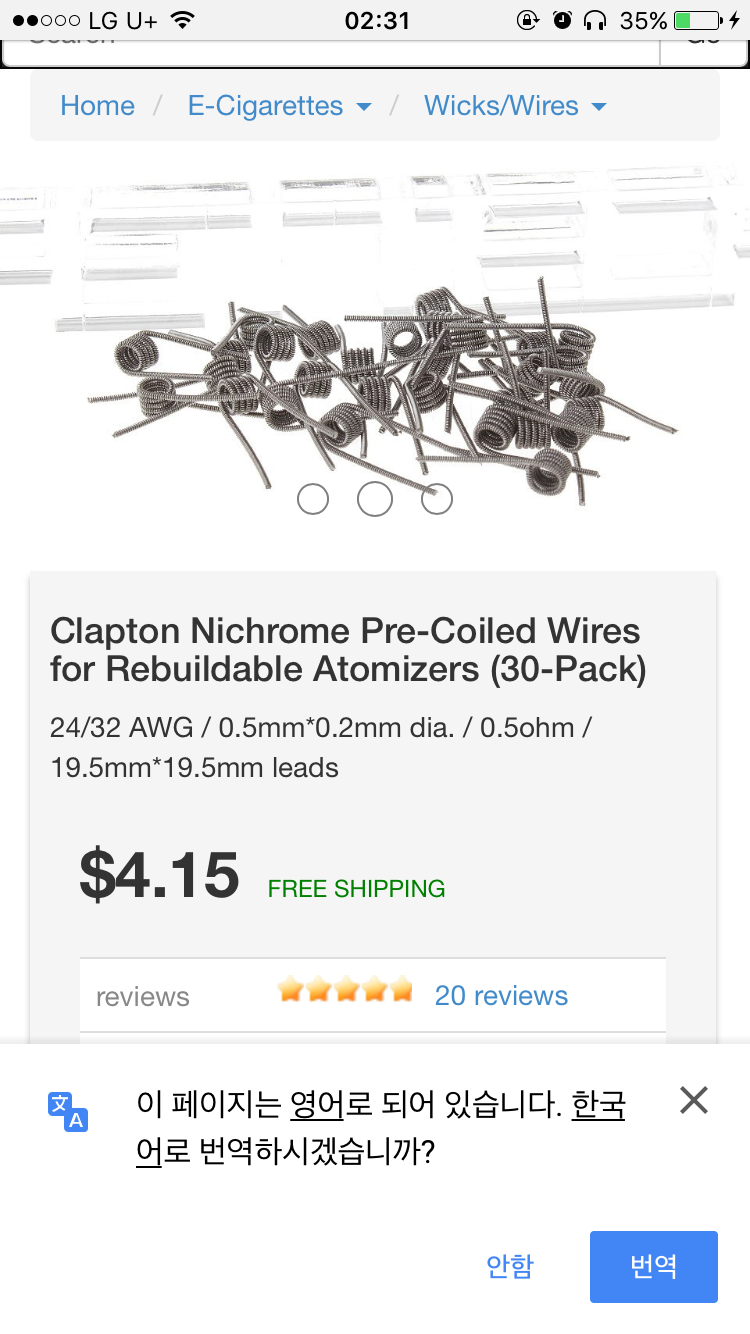Viewport: 750px width, 1334px height.
Task: Expand the Wicks/Wires breadcrumb dropdown
Action: [515, 106]
